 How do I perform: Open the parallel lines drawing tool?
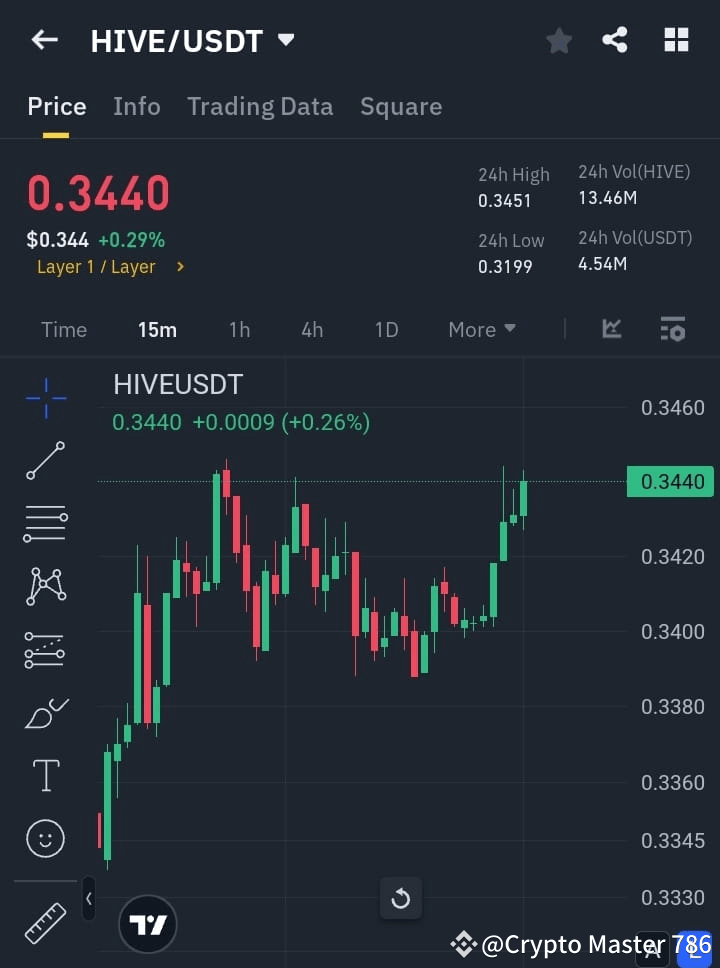pos(45,524)
